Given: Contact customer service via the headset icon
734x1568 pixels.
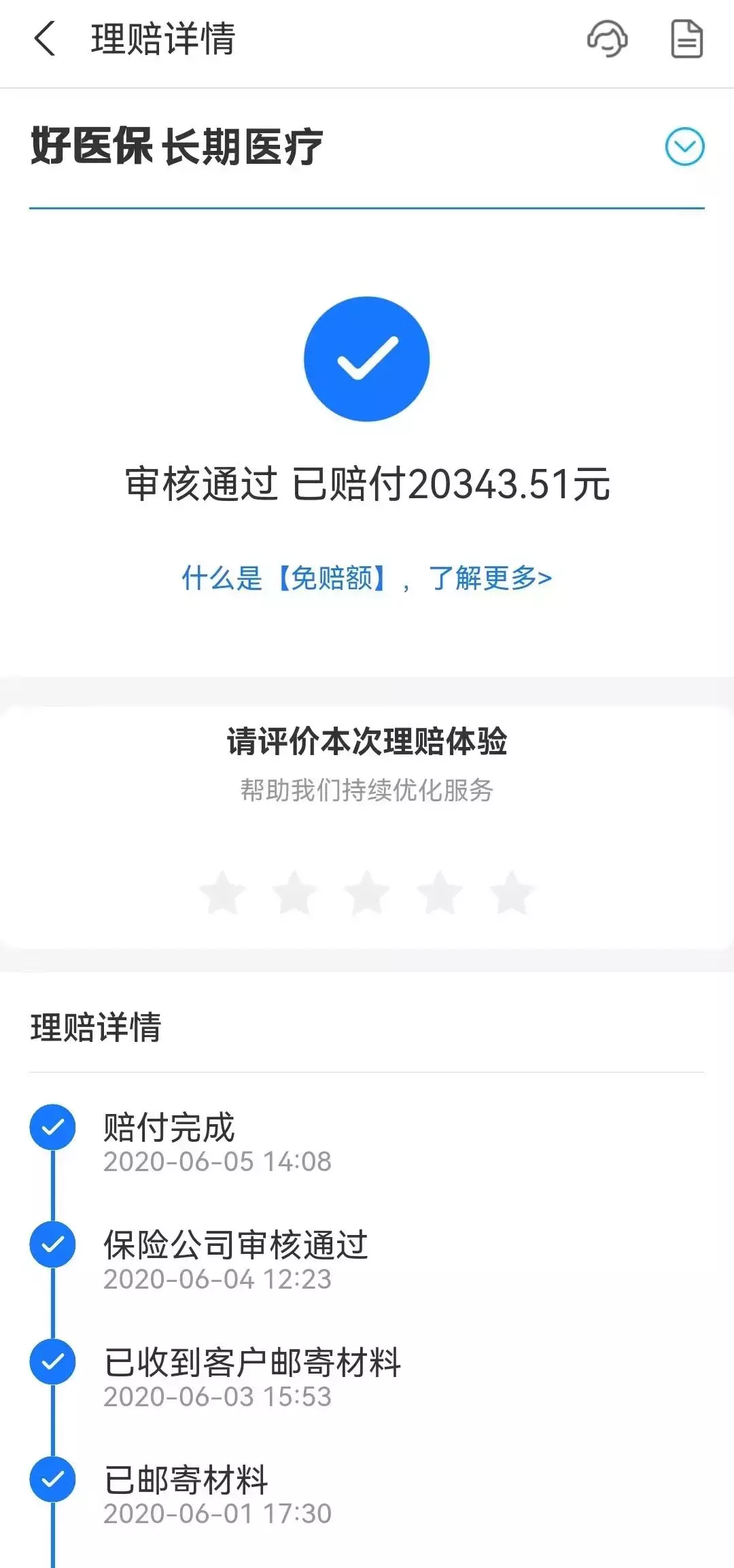Looking at the screenshot, I should click(x=607, y=39).
